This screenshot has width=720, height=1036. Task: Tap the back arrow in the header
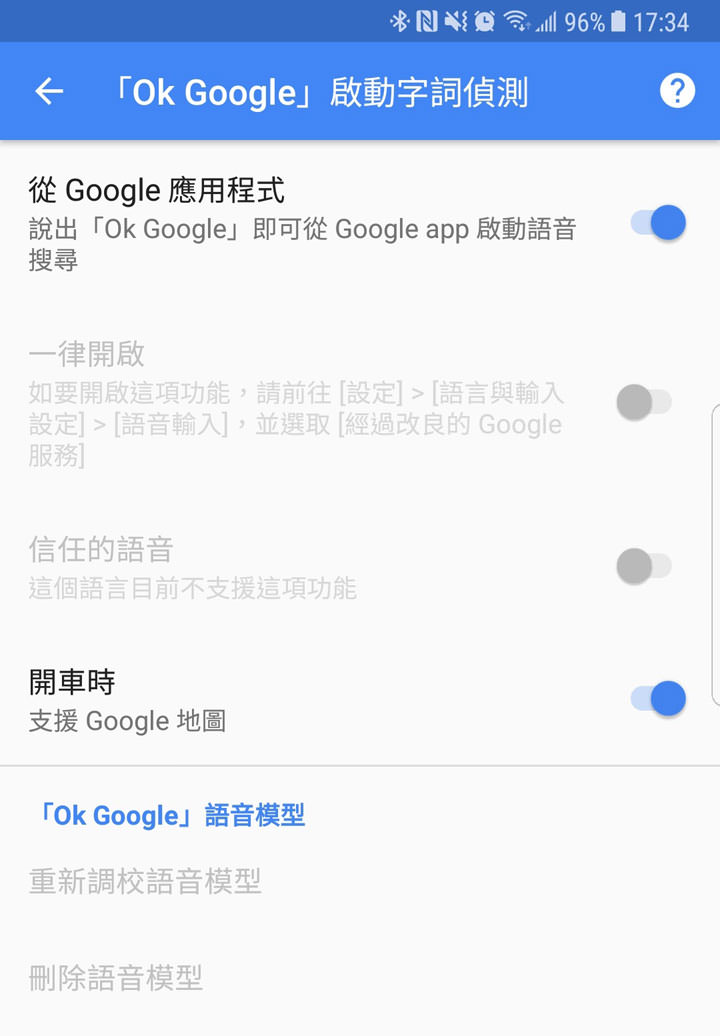coord(47,91)
